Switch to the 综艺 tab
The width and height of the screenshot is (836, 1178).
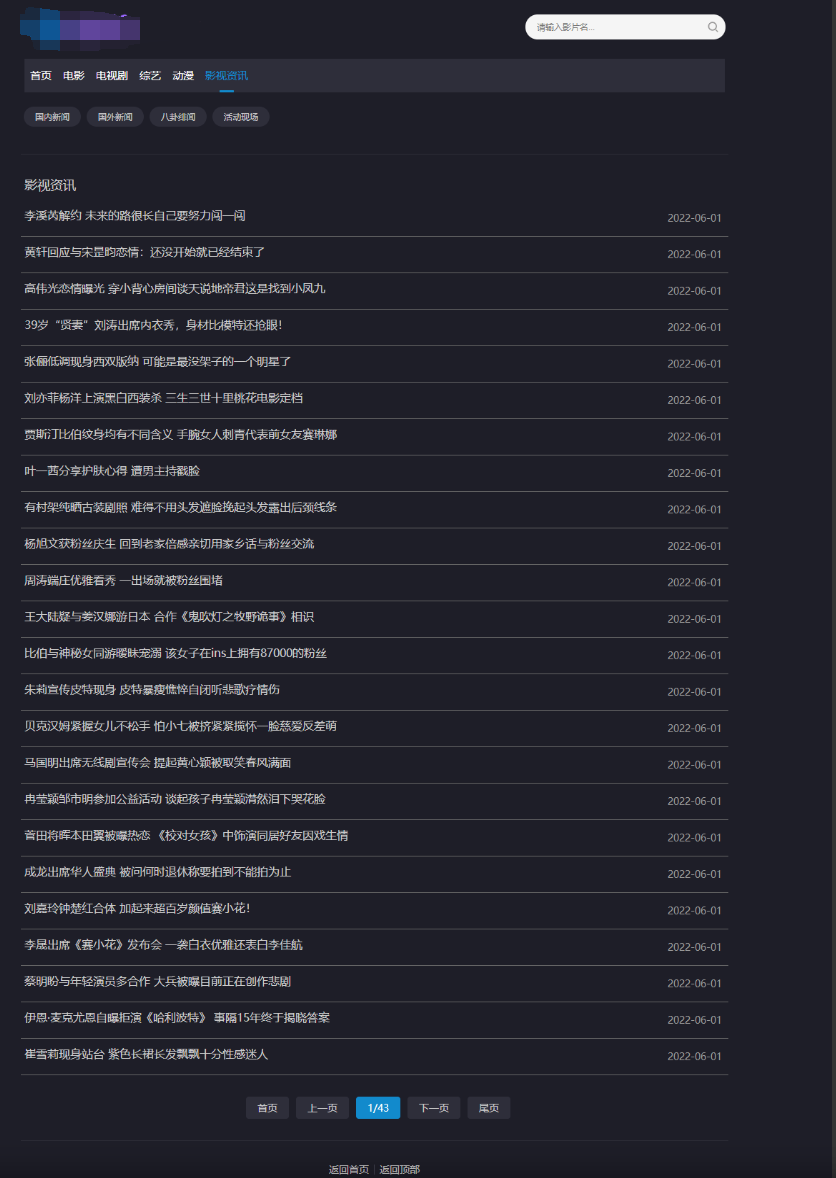(150, 76)
